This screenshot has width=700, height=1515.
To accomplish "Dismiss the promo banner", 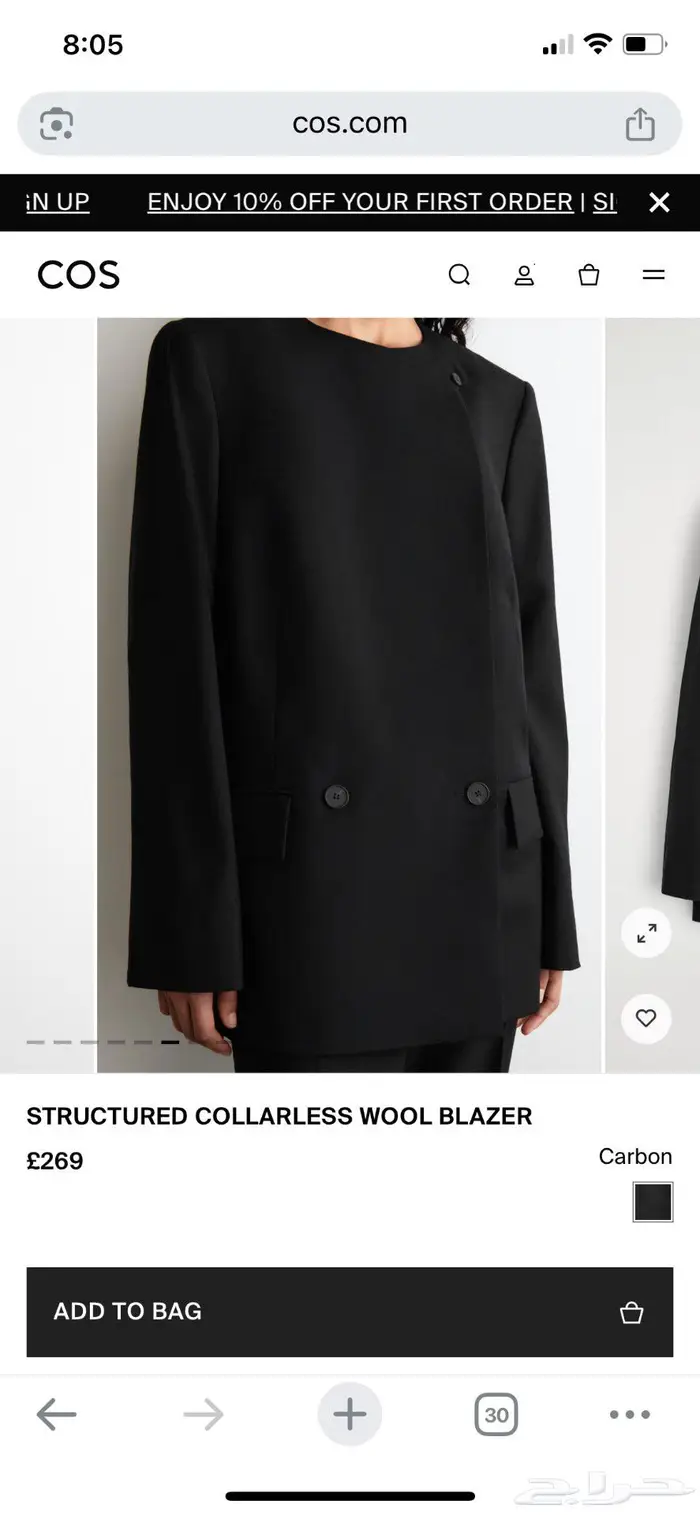I will click(x=659, y=202).
